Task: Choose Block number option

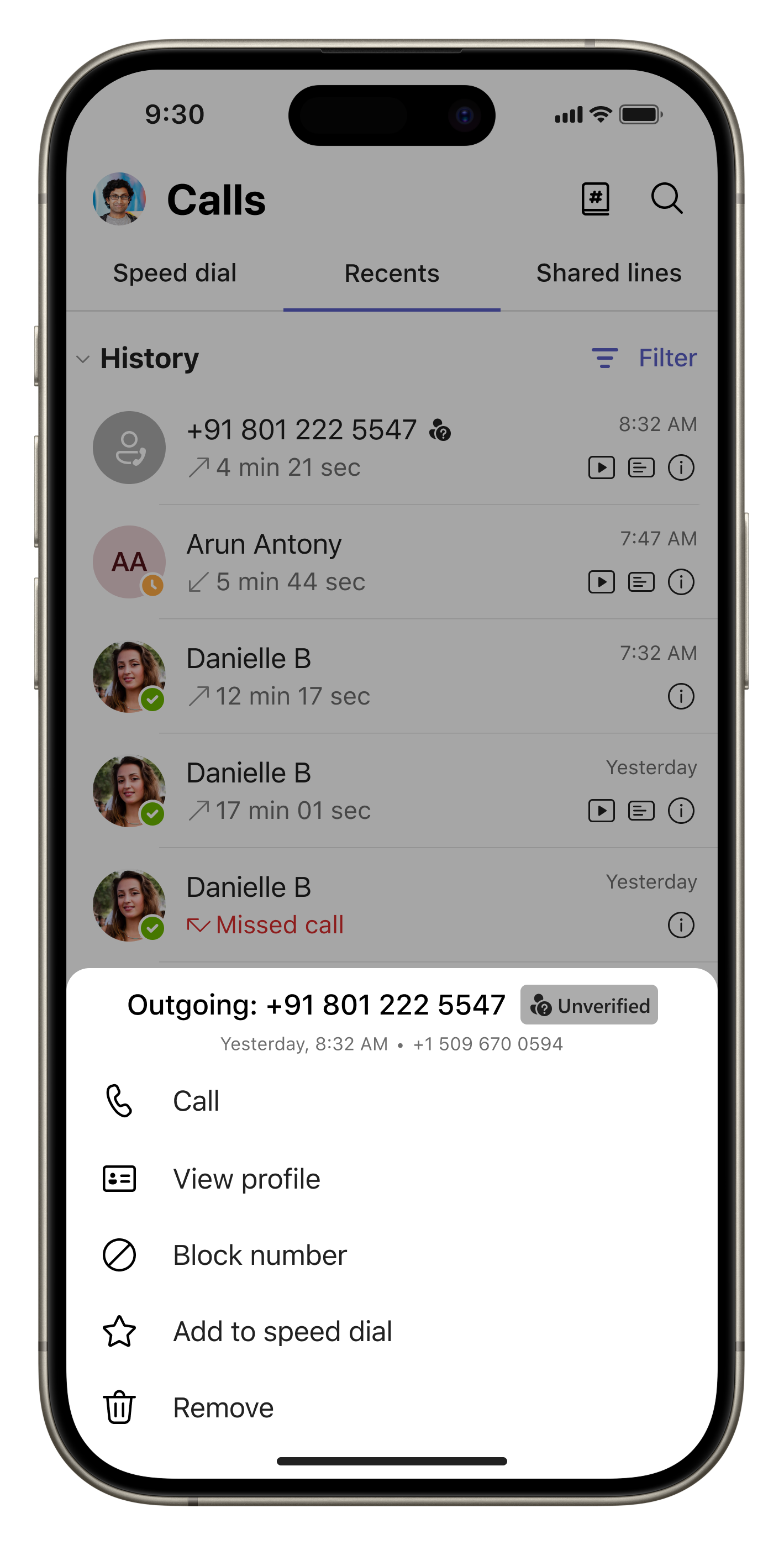Action: pos(392,1255)
